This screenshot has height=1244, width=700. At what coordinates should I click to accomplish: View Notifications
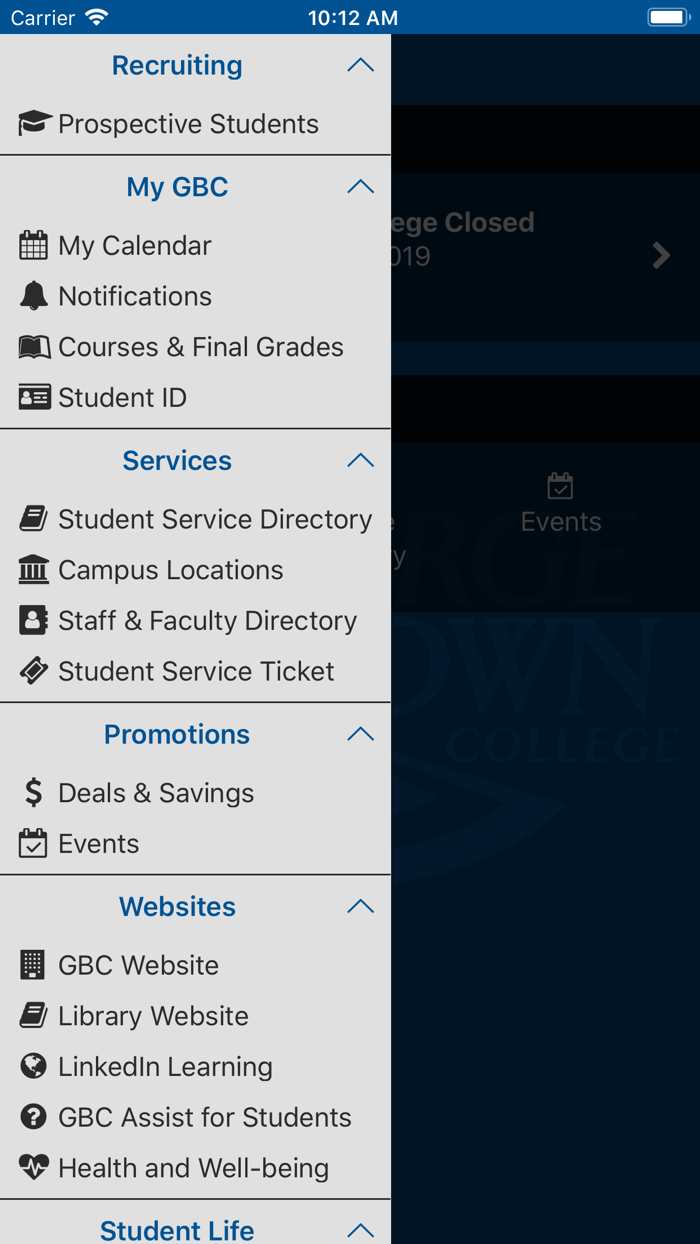click(134, 296)
